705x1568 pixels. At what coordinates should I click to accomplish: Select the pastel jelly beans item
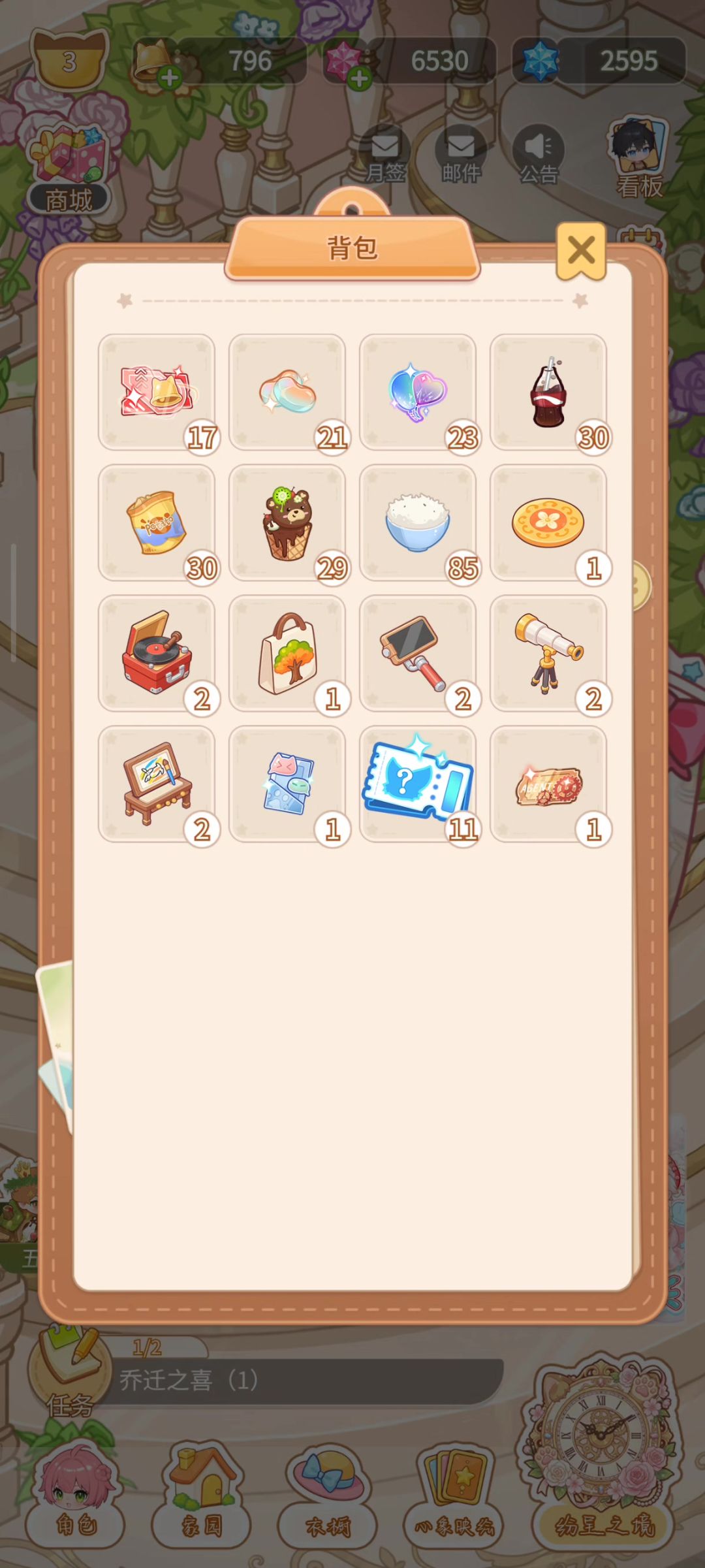(x=287, y=392)
